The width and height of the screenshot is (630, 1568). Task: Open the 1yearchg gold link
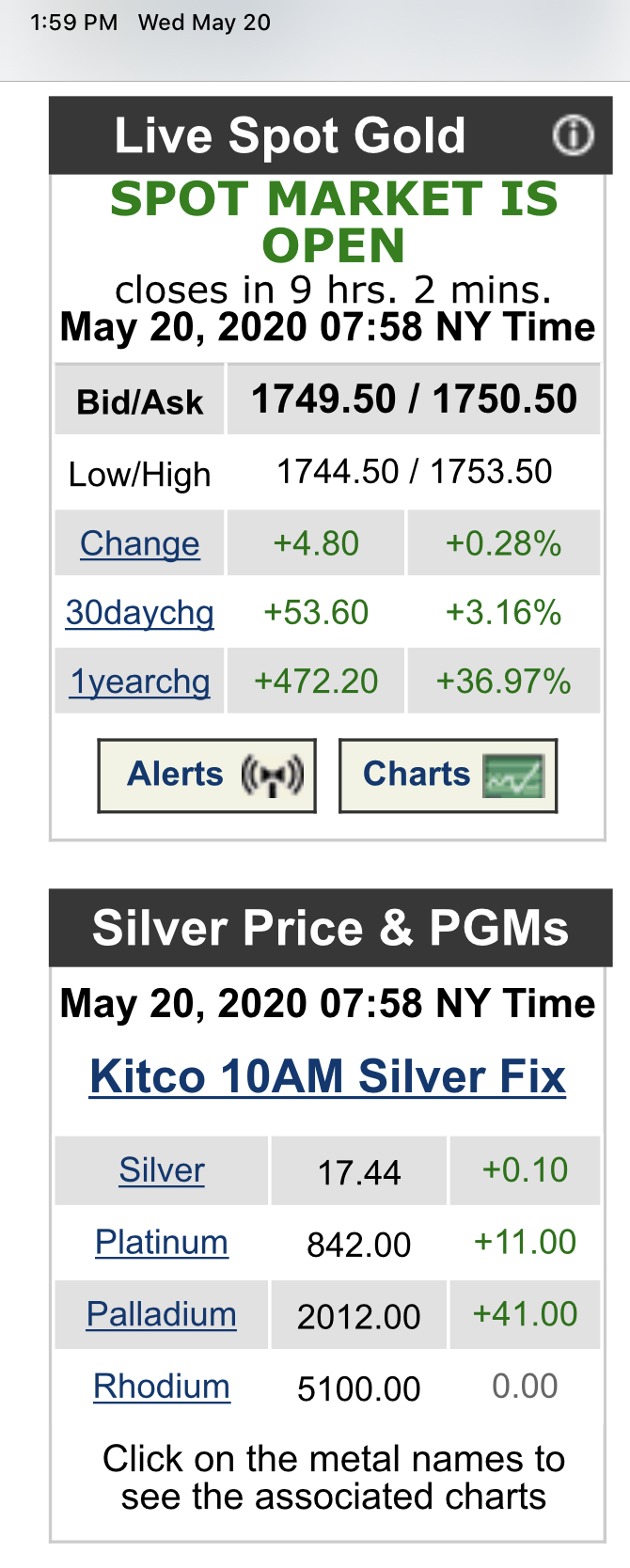click(x=140, y=682)
